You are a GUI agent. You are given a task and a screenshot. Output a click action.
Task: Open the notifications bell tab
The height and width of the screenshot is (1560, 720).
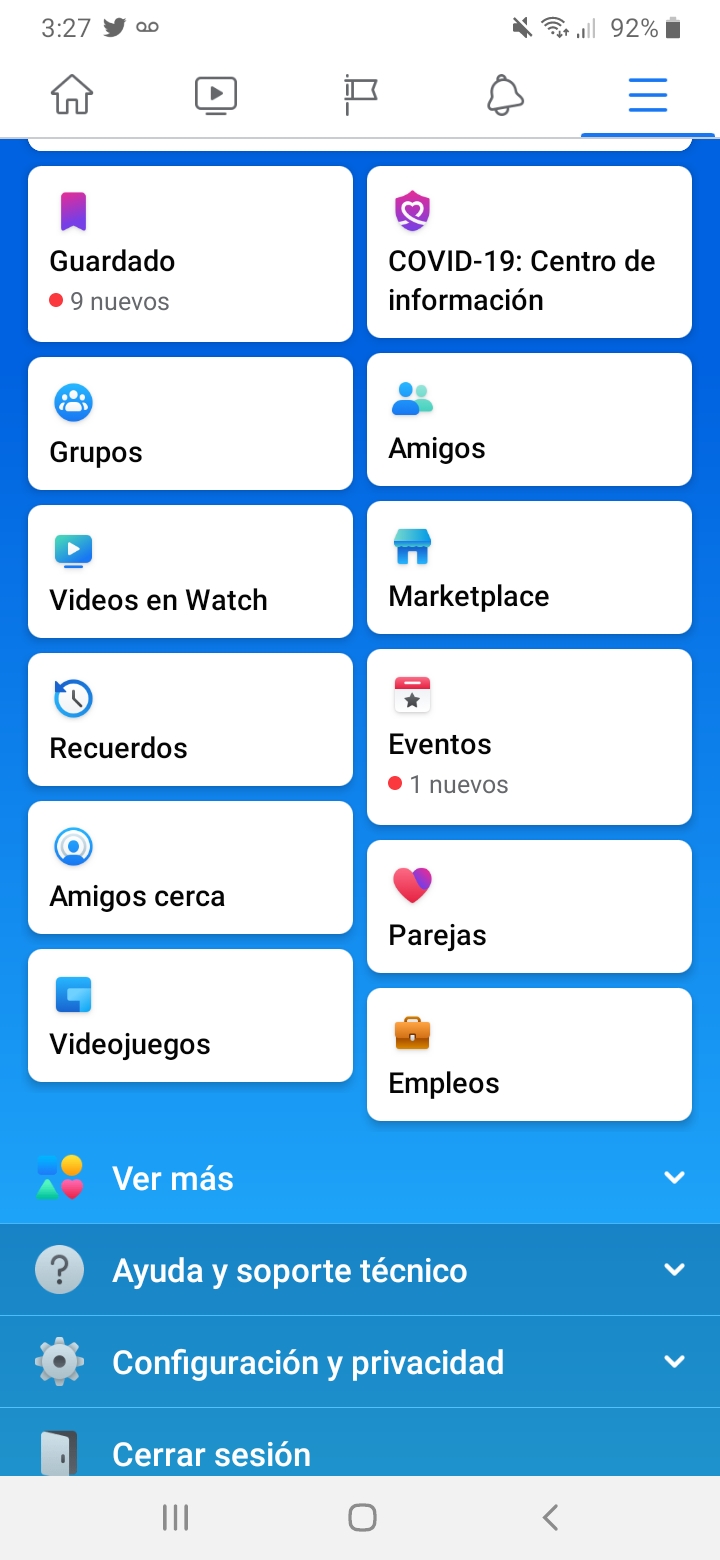pos(504,96)
